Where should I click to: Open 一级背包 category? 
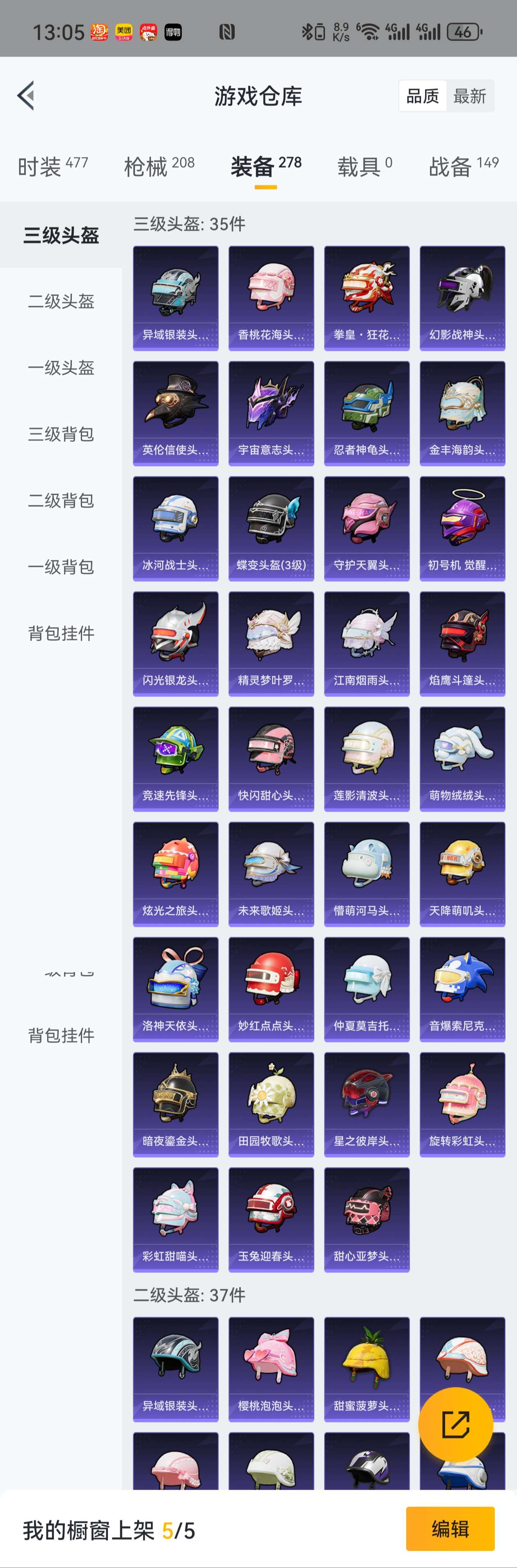pyautogui.click(x=61, y=567)
